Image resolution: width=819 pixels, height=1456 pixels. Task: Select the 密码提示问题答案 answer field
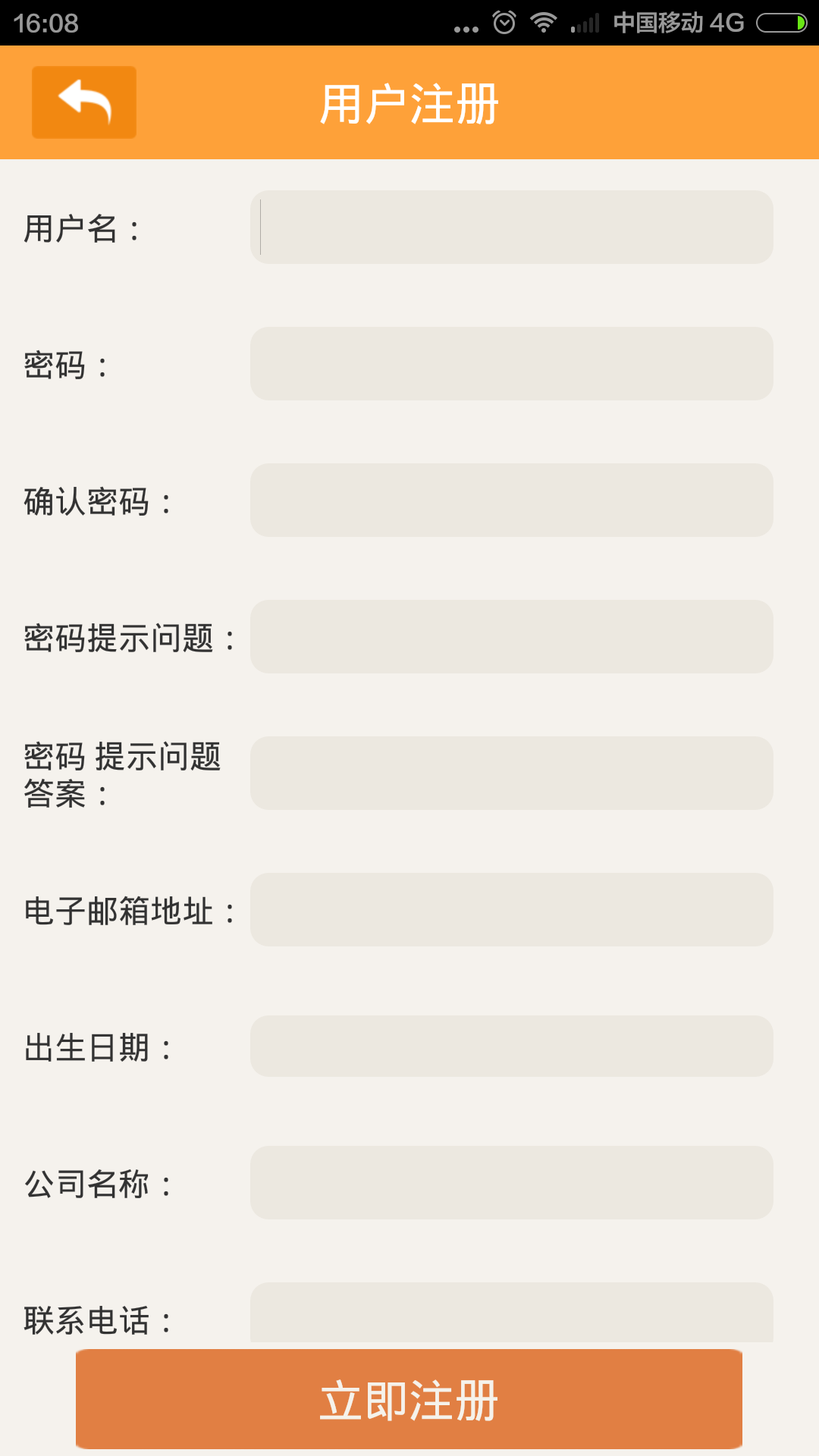point(512,773)
